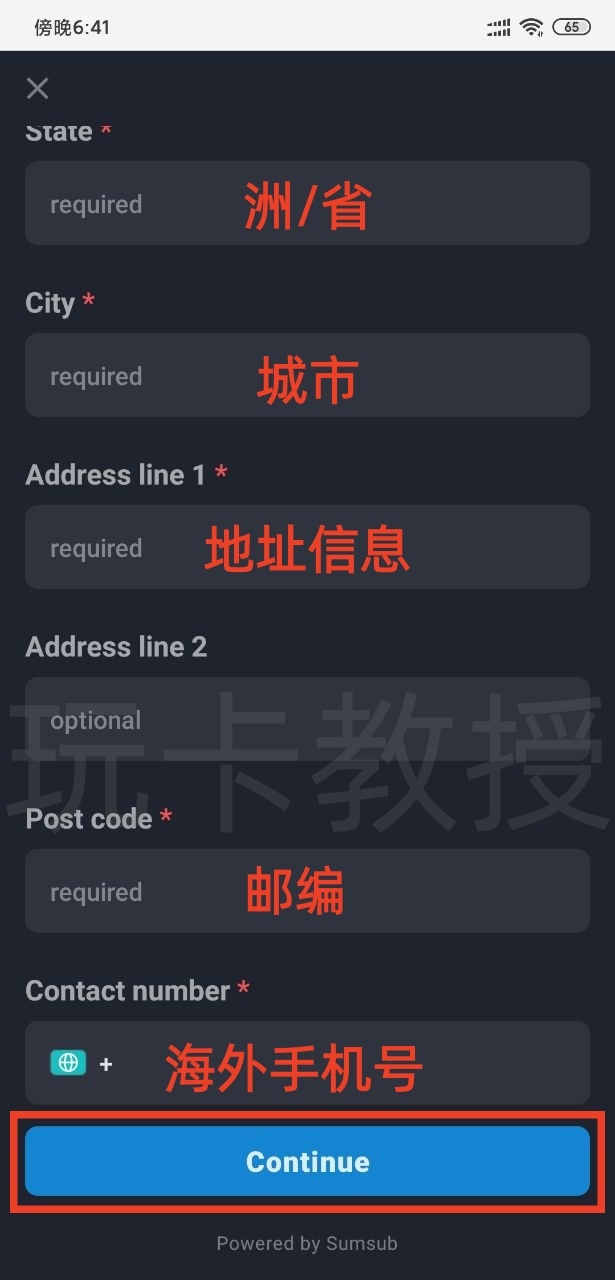Viewport: 615px width, 1280px height.
Task: Tap the optional Address line 2 field
Action: 307,720
